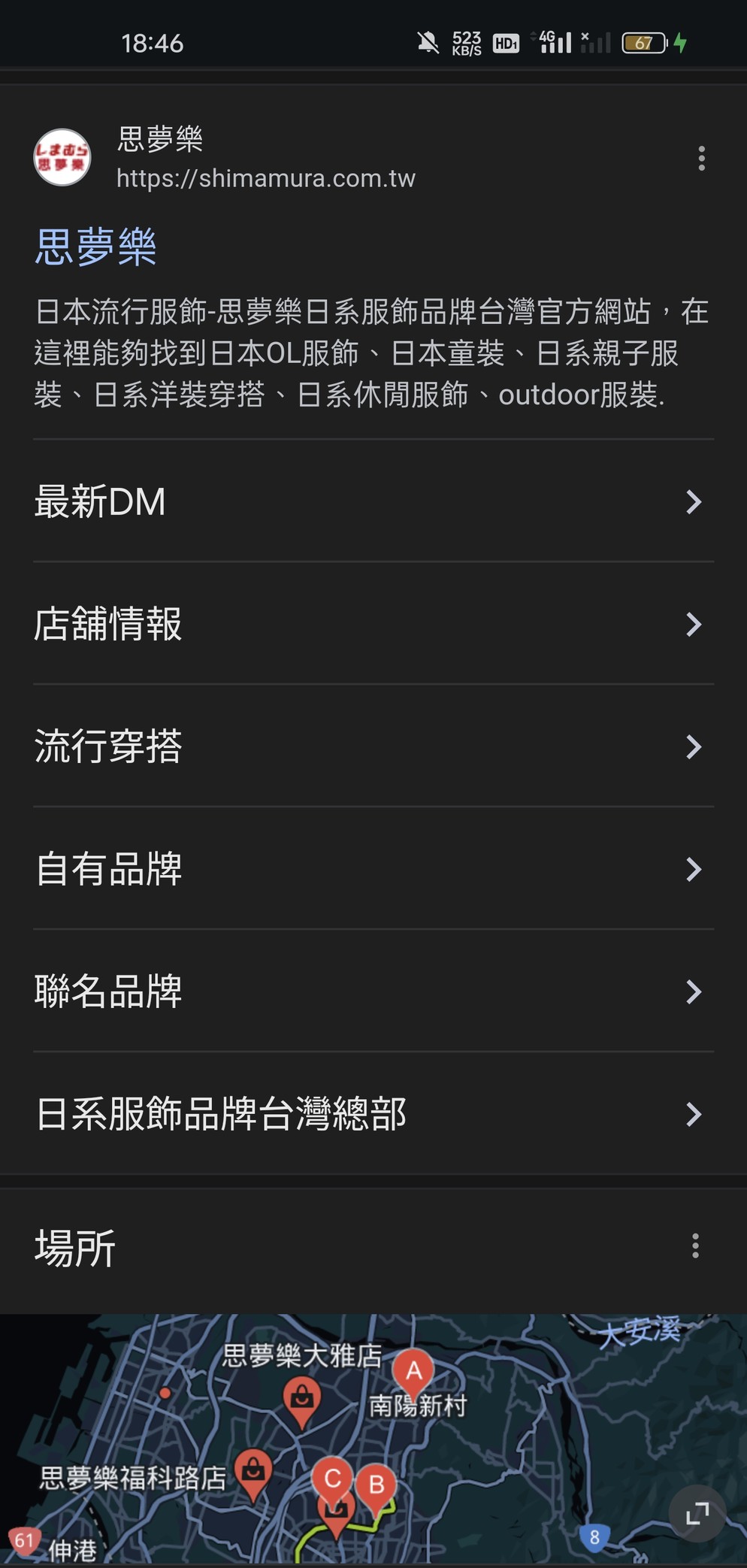This screenshot has height=1568, width=747.
Task: Select the 思夢樂大雅店 map pin
Action: point(301,1400)
